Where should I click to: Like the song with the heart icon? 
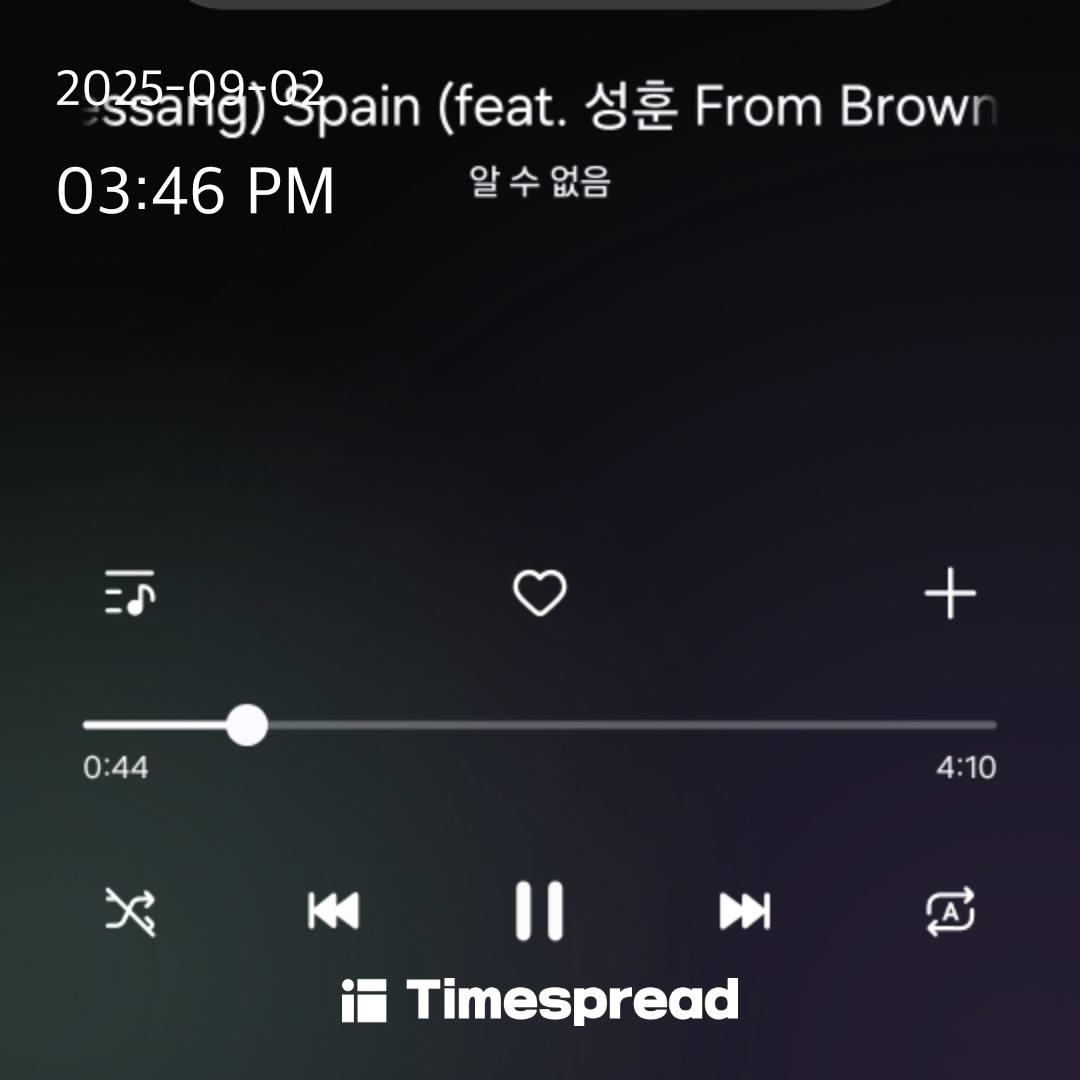pos(540,594)
